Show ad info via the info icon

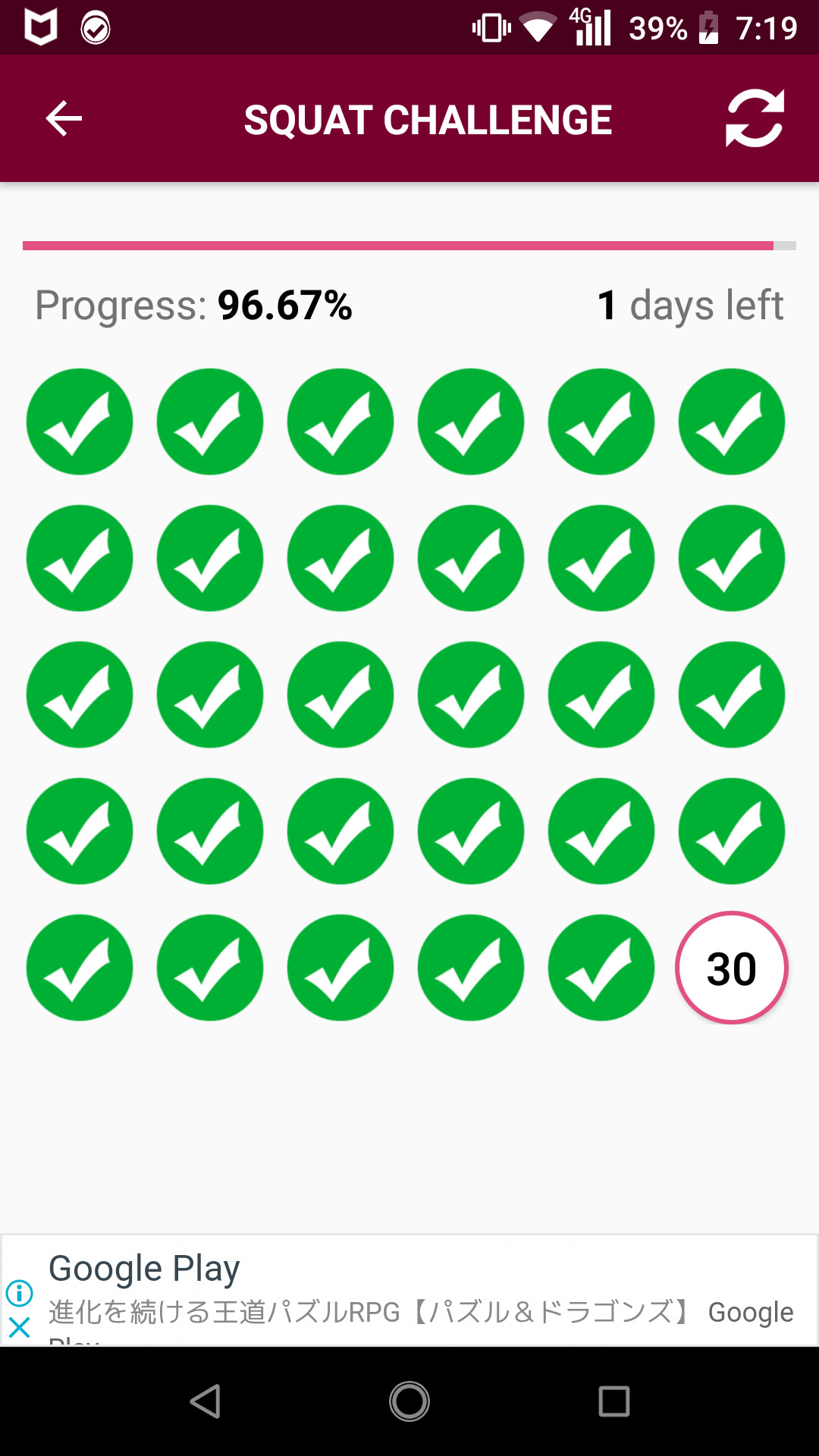pyautogui.click(x=20, y=1292)
